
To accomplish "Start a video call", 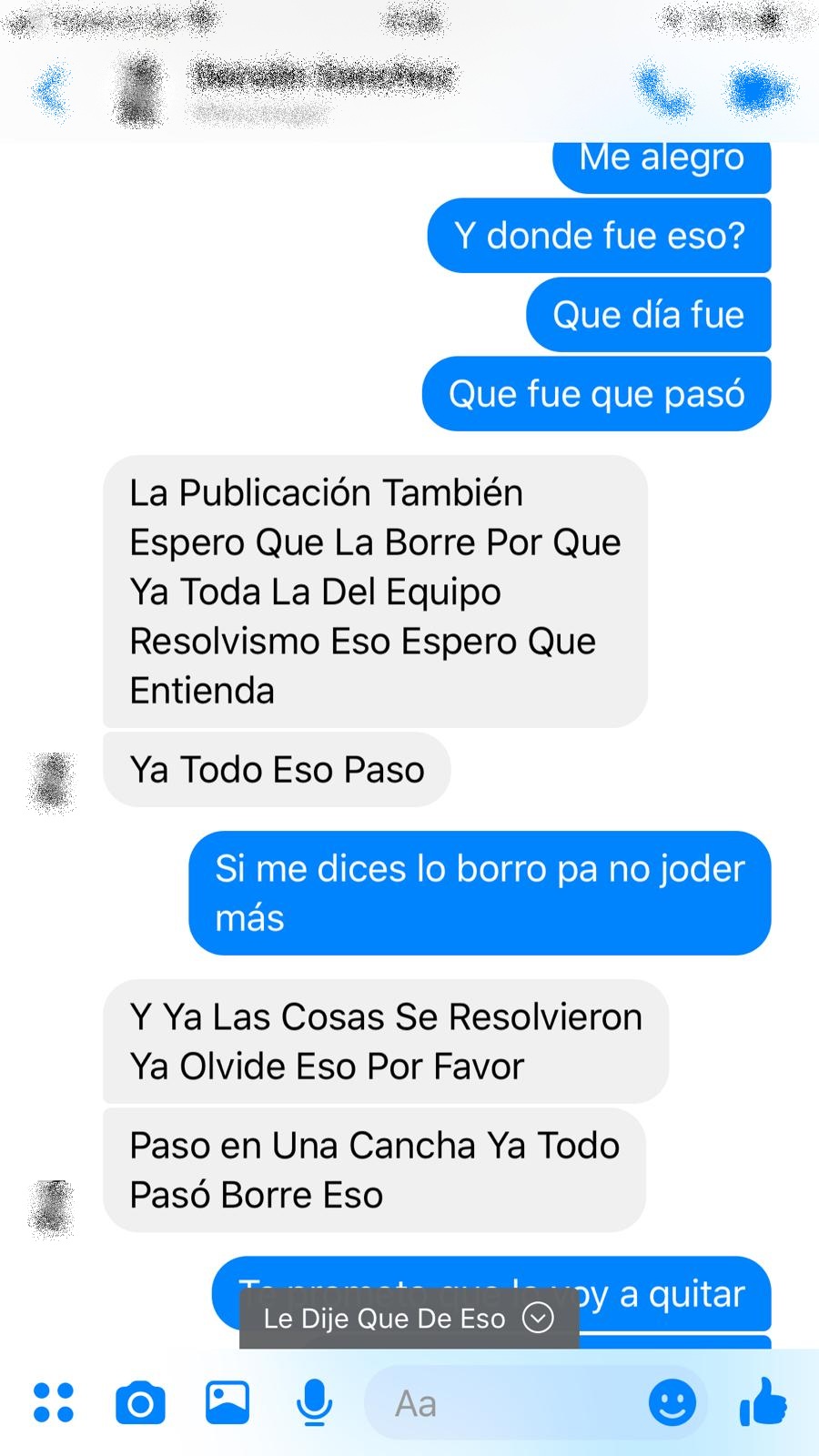I will [758, 91].
